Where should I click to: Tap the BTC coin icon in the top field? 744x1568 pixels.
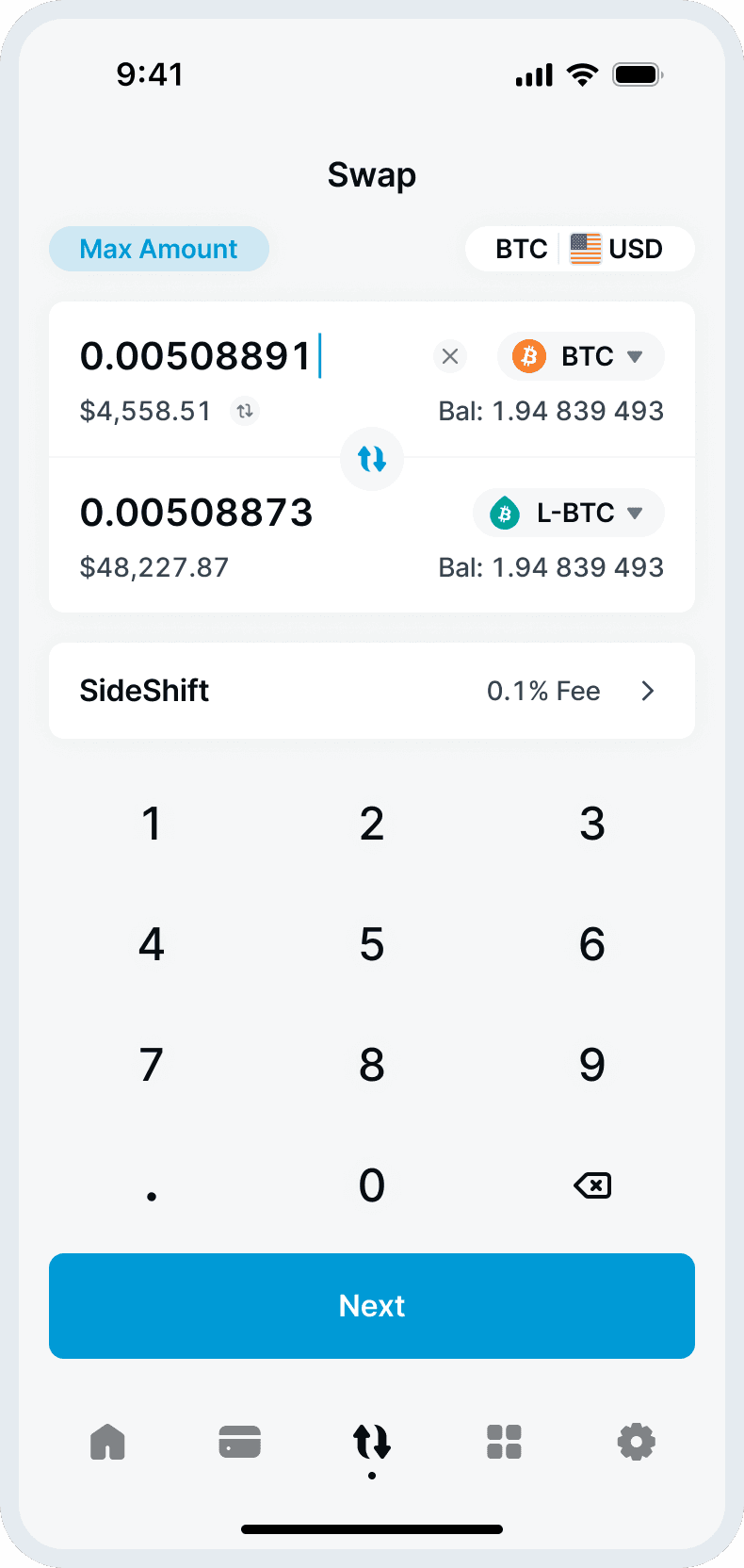528,356
